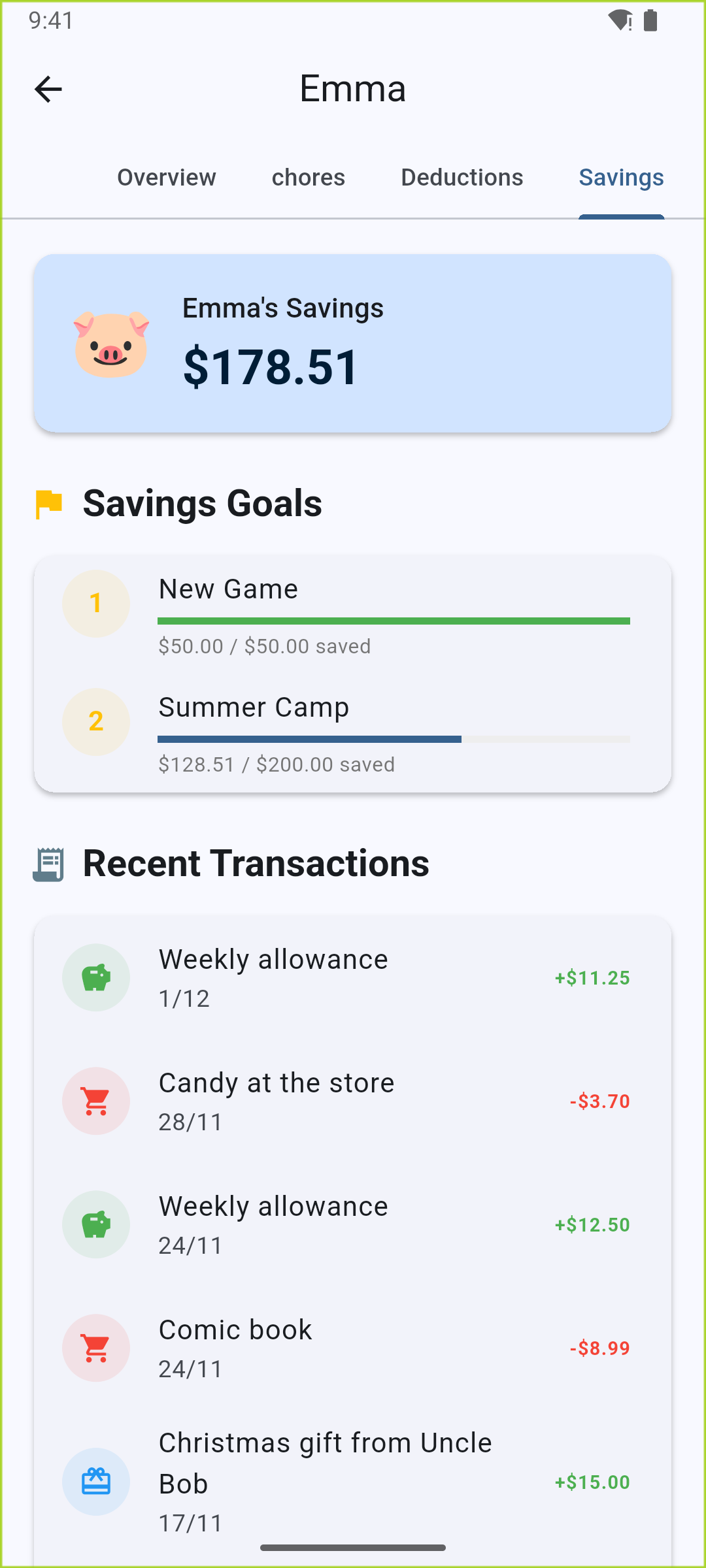Tap the back arrow to leave Emma's profile
Image resolution: width=706 pixels, height=1568 pixels.
pyautogui.click(x=48, y=88)
